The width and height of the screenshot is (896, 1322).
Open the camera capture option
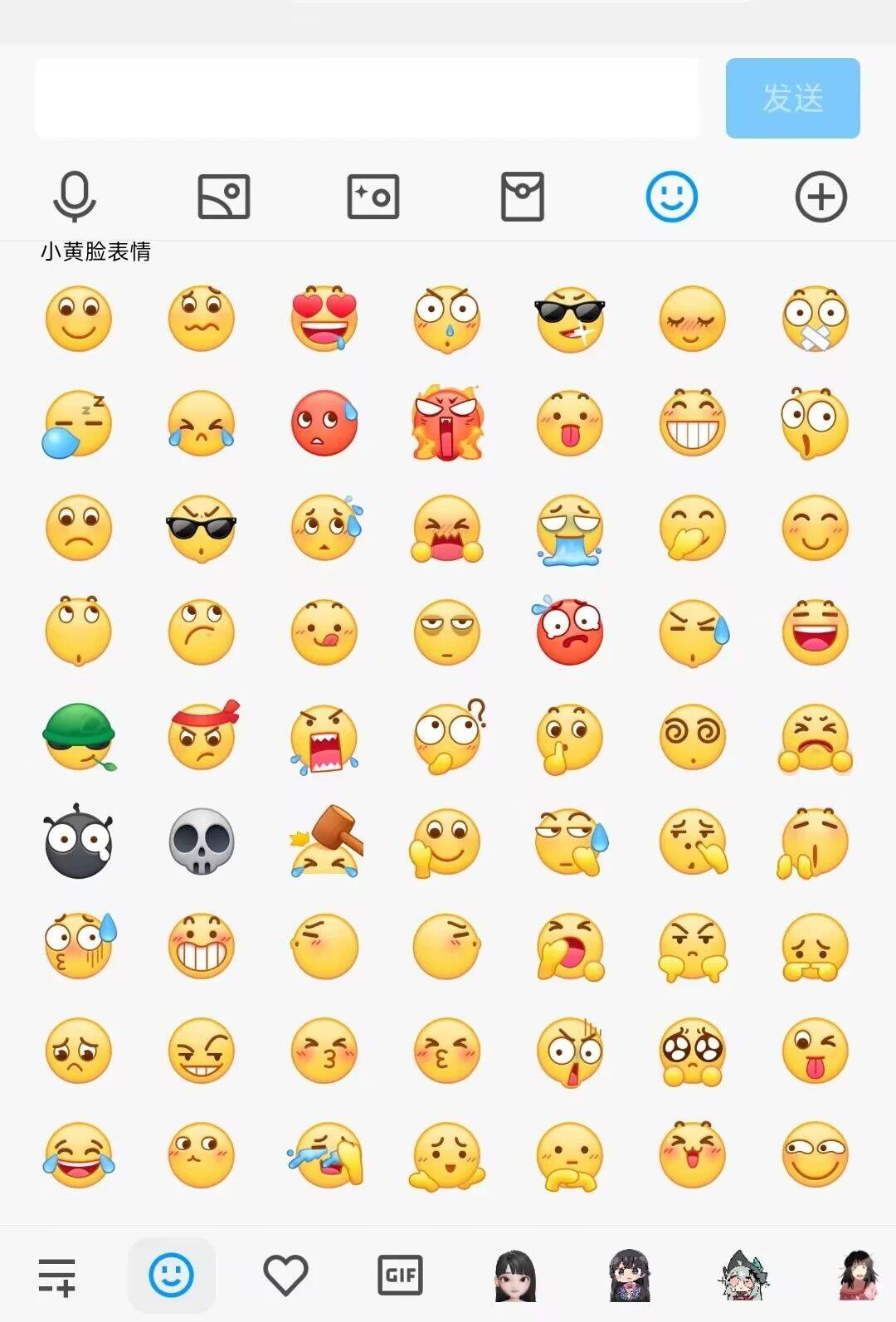click(x=373, y=197)
